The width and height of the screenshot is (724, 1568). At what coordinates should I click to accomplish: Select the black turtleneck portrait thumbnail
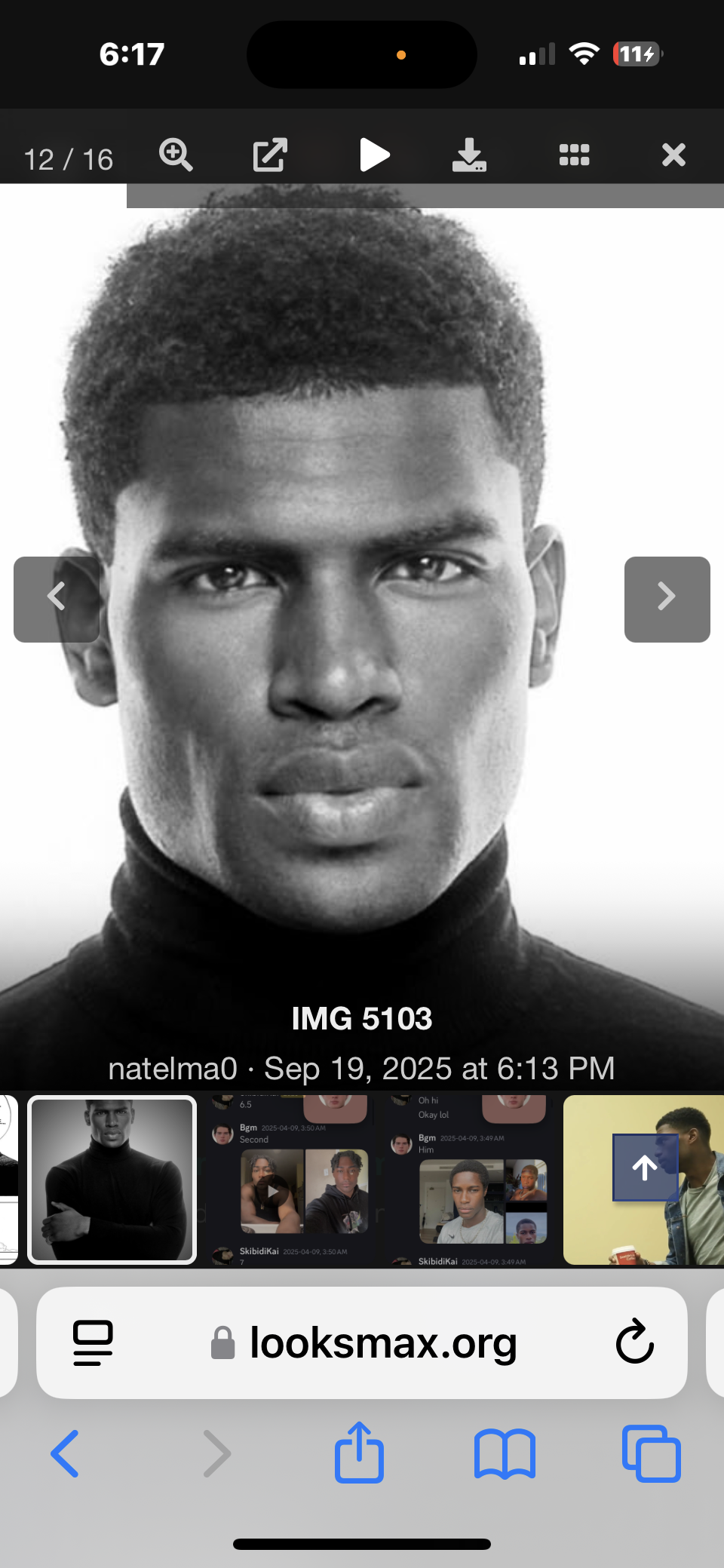pyautogui.click(x=112, y=1180)
